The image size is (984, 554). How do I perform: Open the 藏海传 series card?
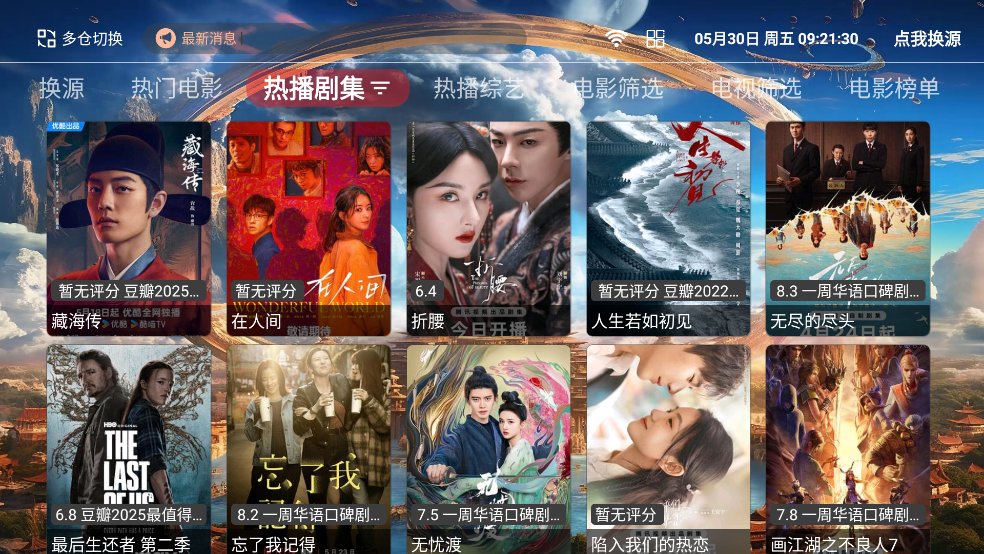pyautogui.click(x=129, y=228)
